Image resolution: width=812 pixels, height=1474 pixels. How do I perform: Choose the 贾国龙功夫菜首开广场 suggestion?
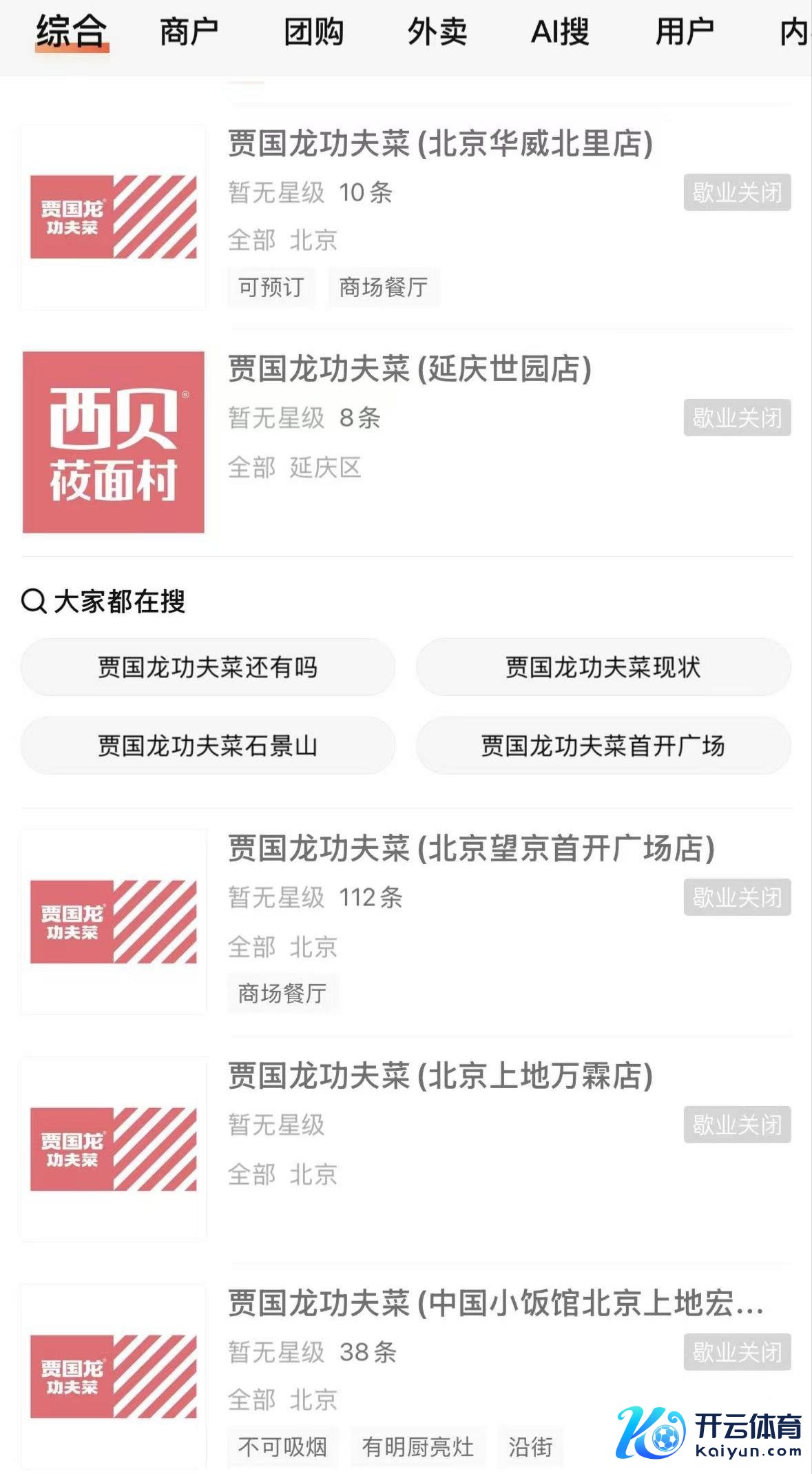[x=603, y=746]
